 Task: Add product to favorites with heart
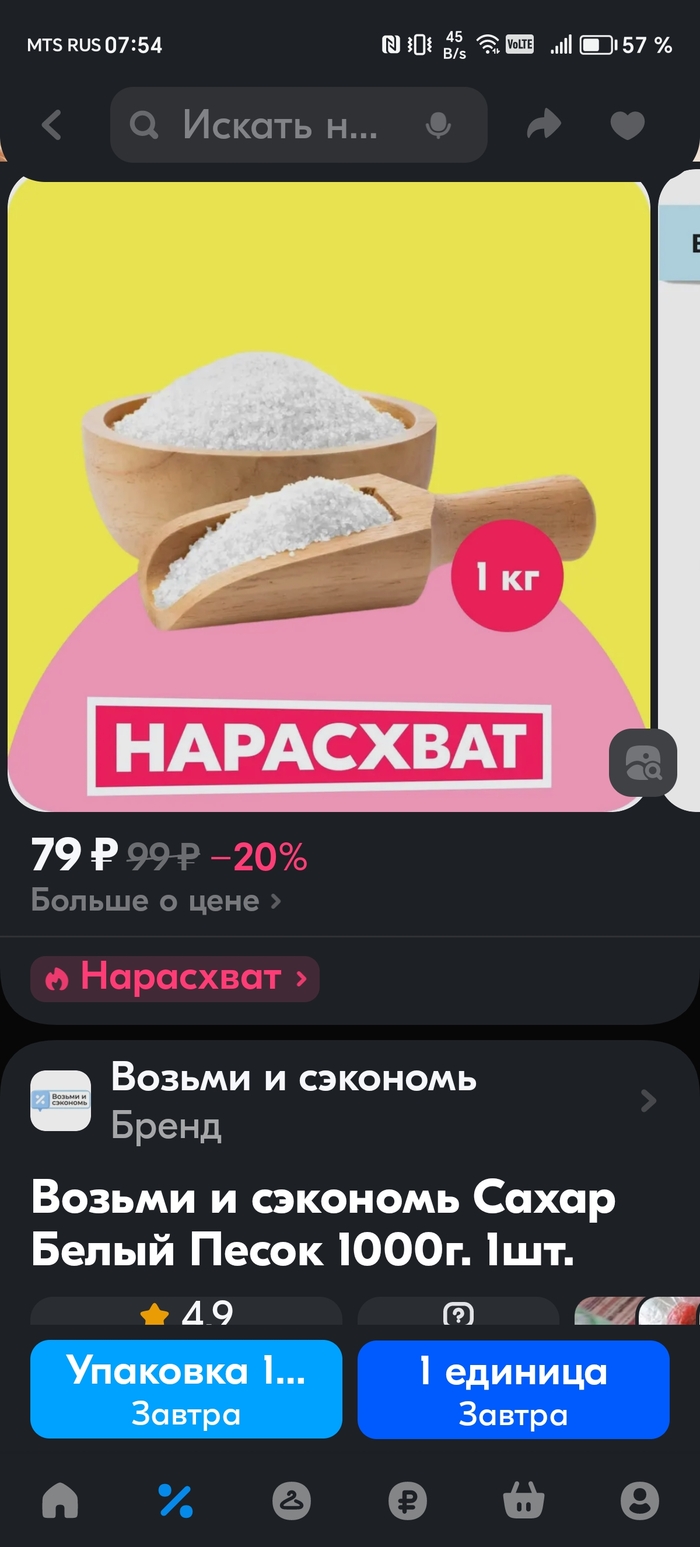(x=627, y=125)
